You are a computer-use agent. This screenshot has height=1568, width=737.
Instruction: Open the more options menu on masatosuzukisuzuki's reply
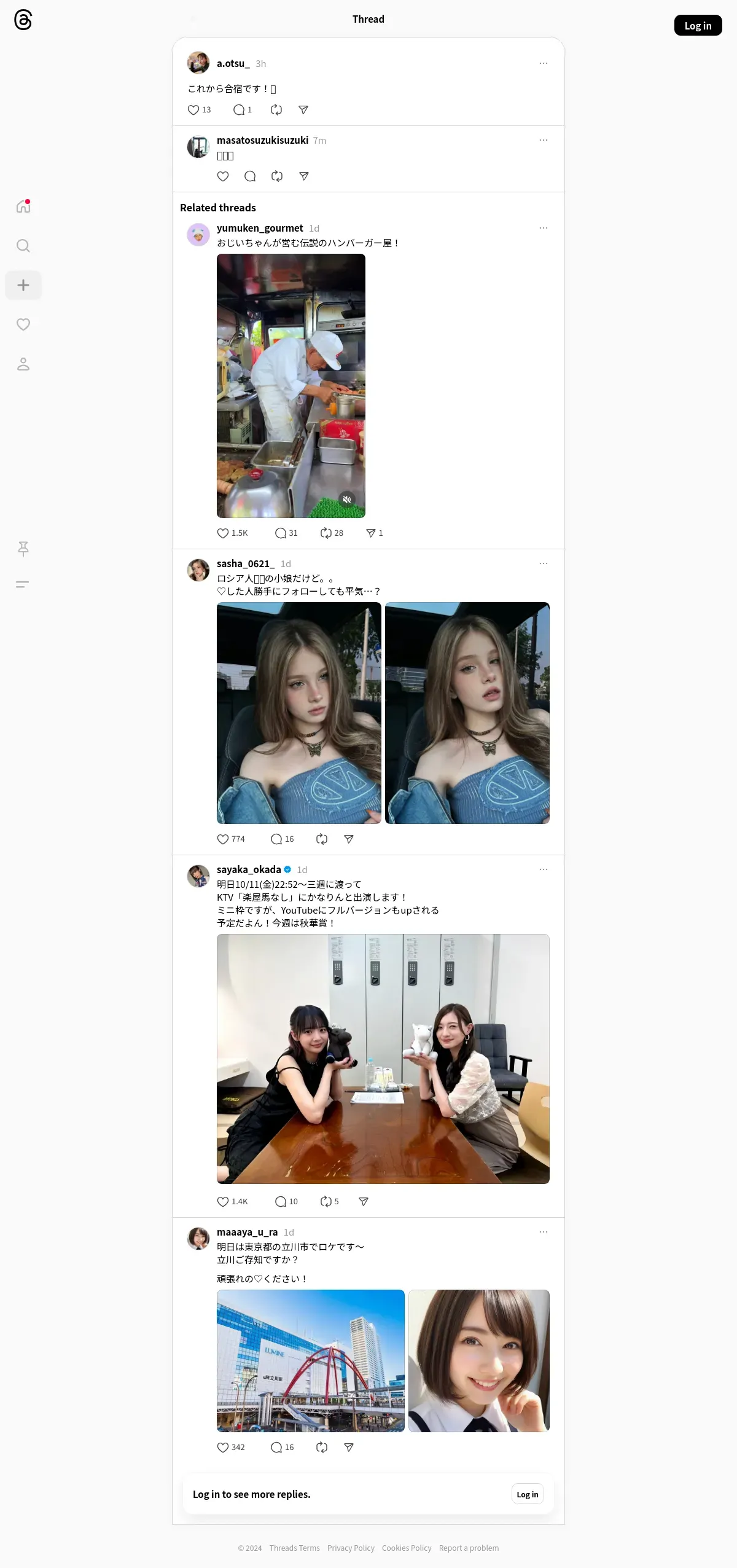(x=544, y=140)
